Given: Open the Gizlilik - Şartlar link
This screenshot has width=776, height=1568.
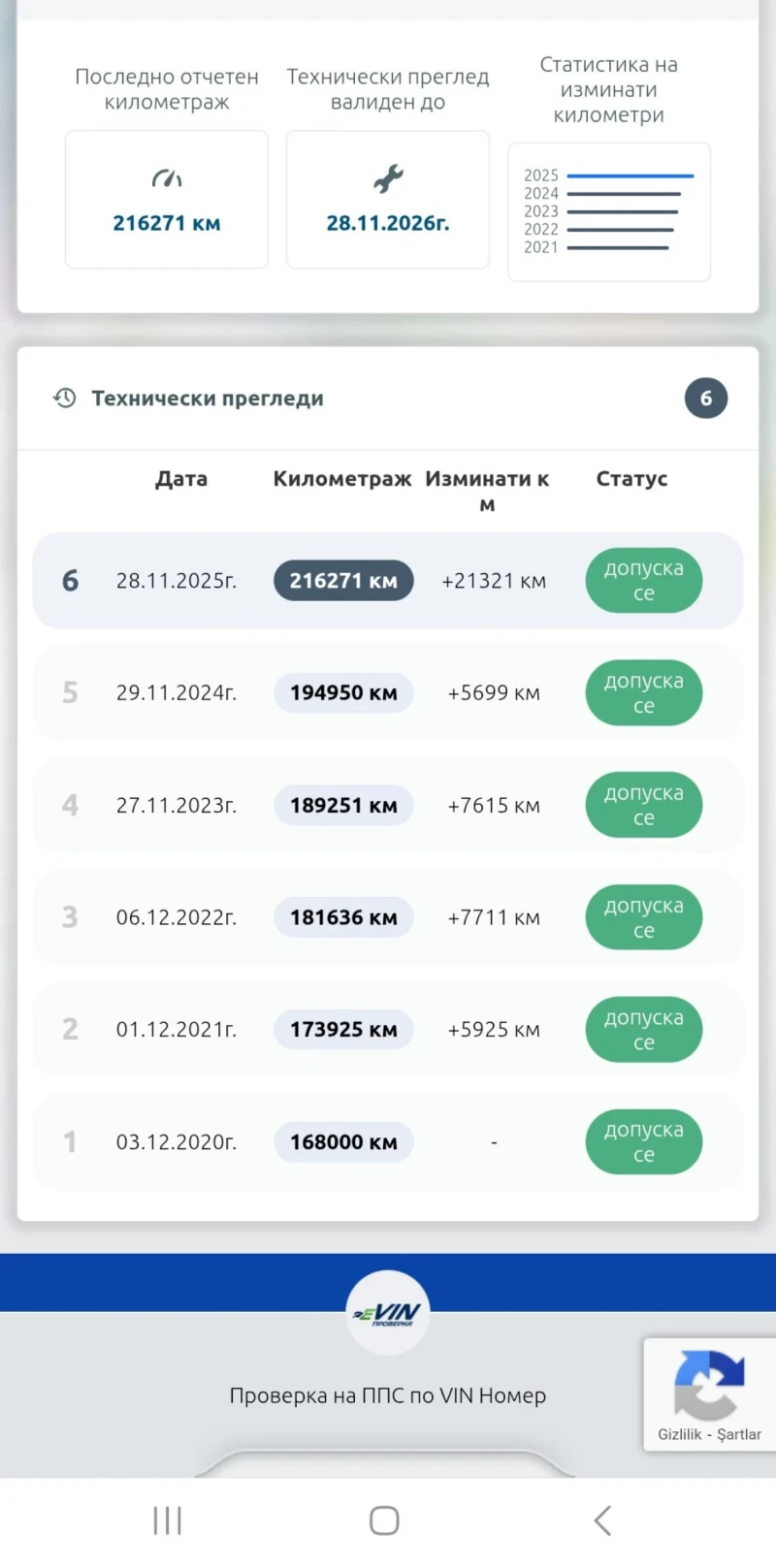Looking at the screenshot, I should [707, 1434].
